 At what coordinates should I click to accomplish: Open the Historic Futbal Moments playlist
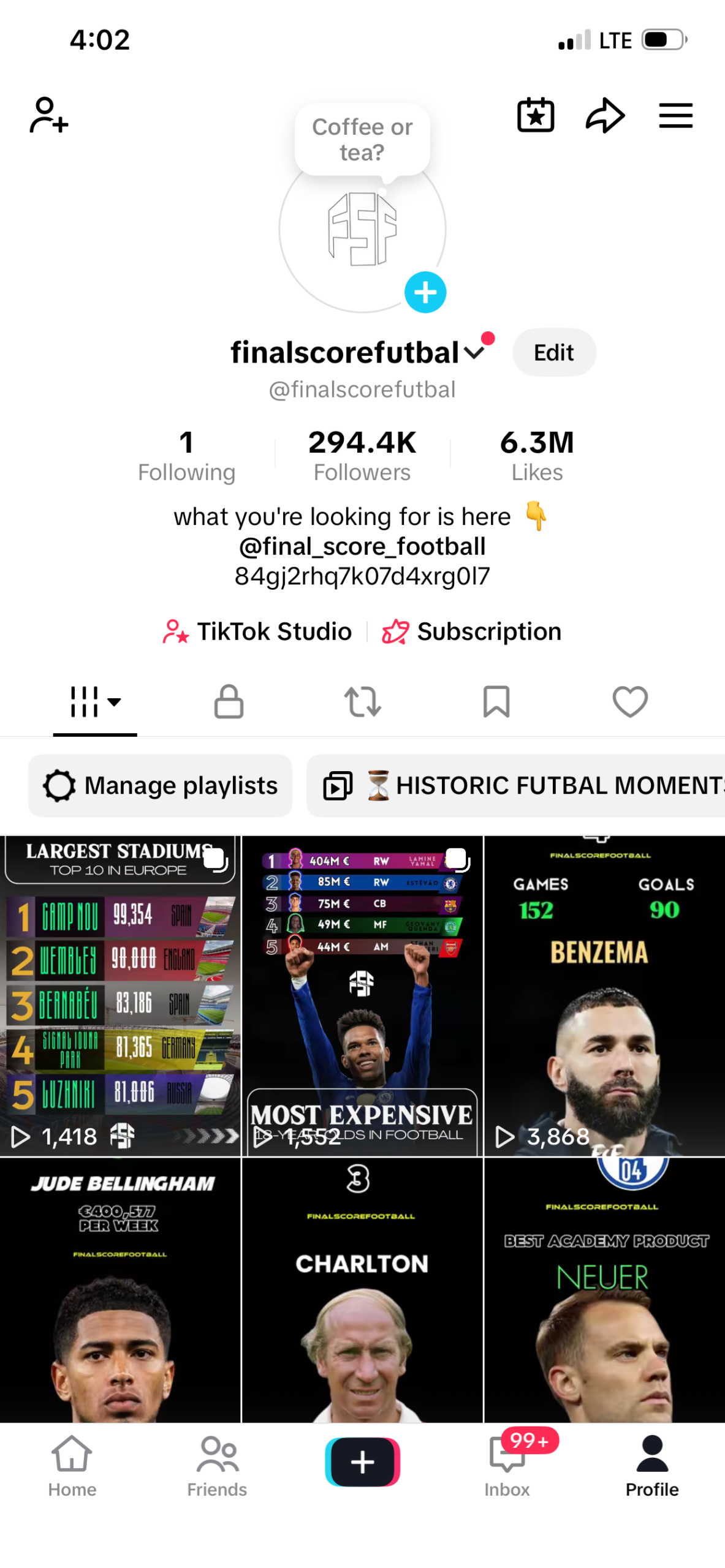click(x=521, y=785)
